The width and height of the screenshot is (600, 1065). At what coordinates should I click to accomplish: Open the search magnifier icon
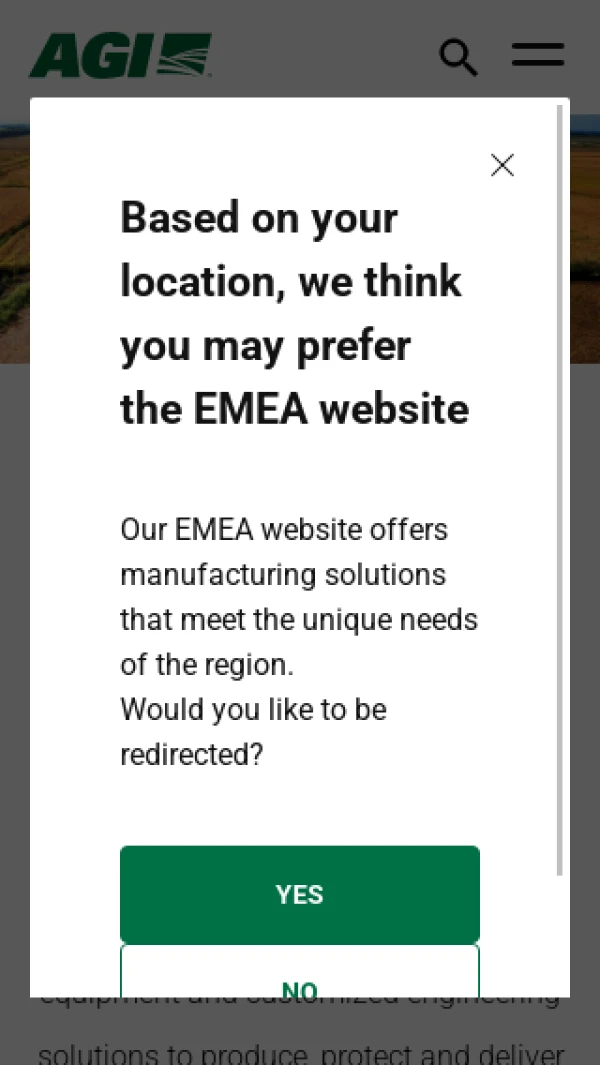458,57
